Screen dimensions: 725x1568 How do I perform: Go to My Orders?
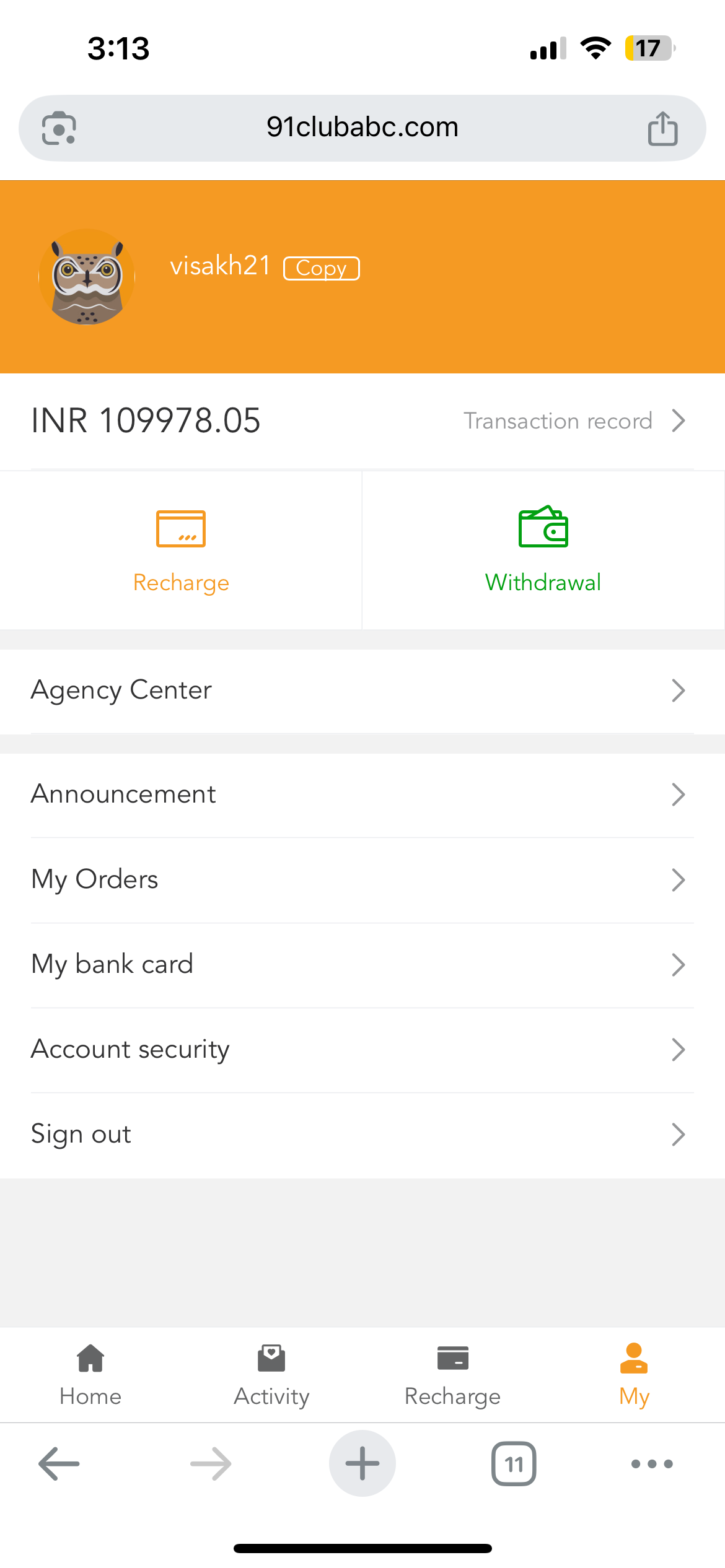[362, 880]
